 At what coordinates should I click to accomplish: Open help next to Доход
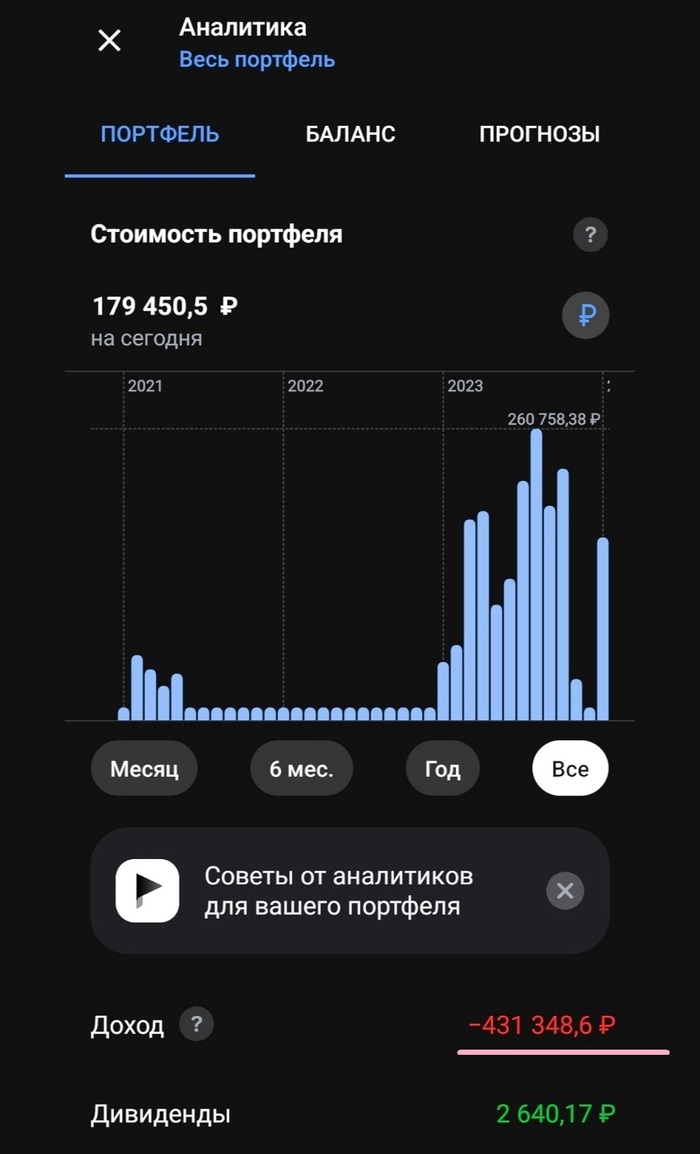tap(196, 1024)
